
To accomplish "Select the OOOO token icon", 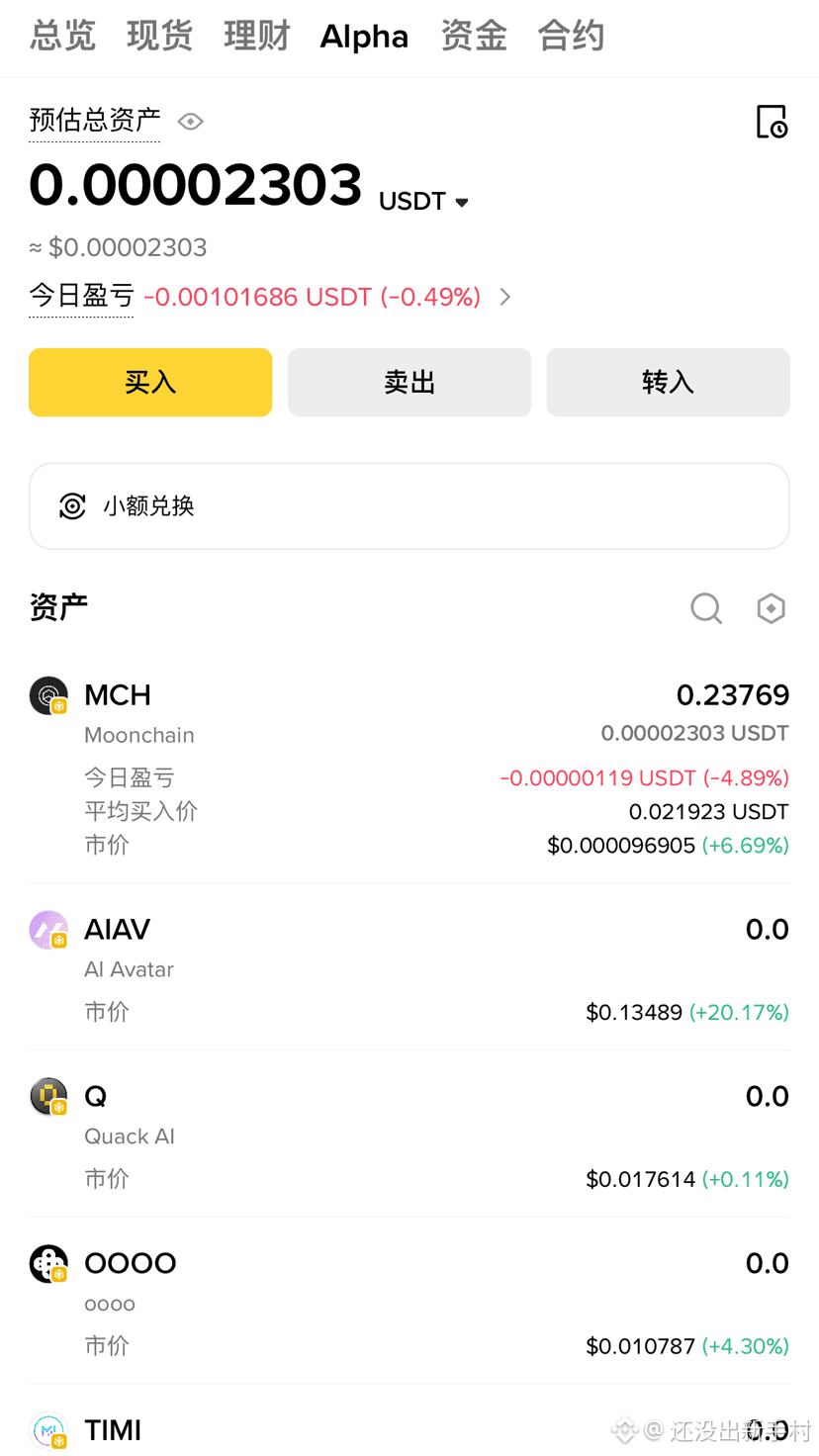I will coord(48,1263).
